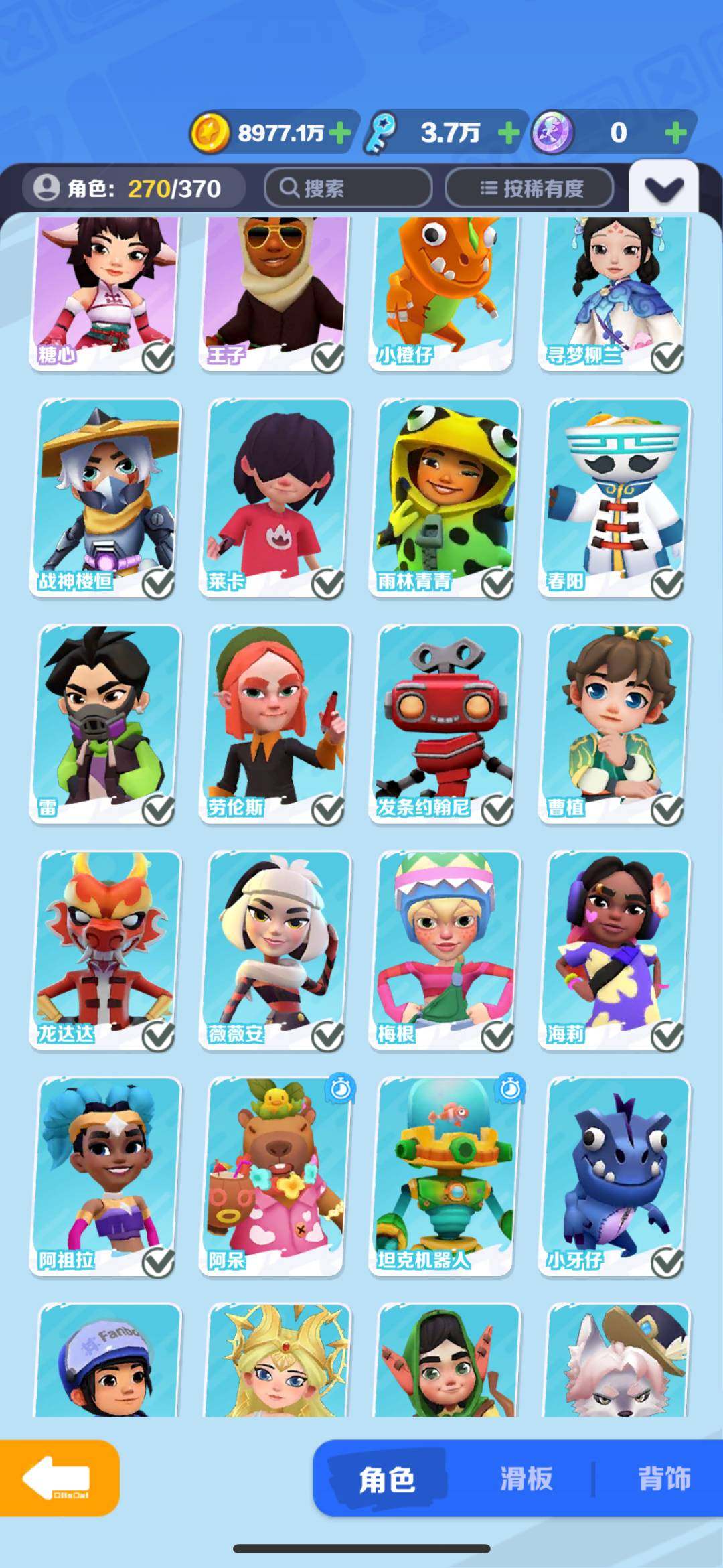Collapse the panel with the chevron
Screen dimensions: 723x1568
click(663, 188)
